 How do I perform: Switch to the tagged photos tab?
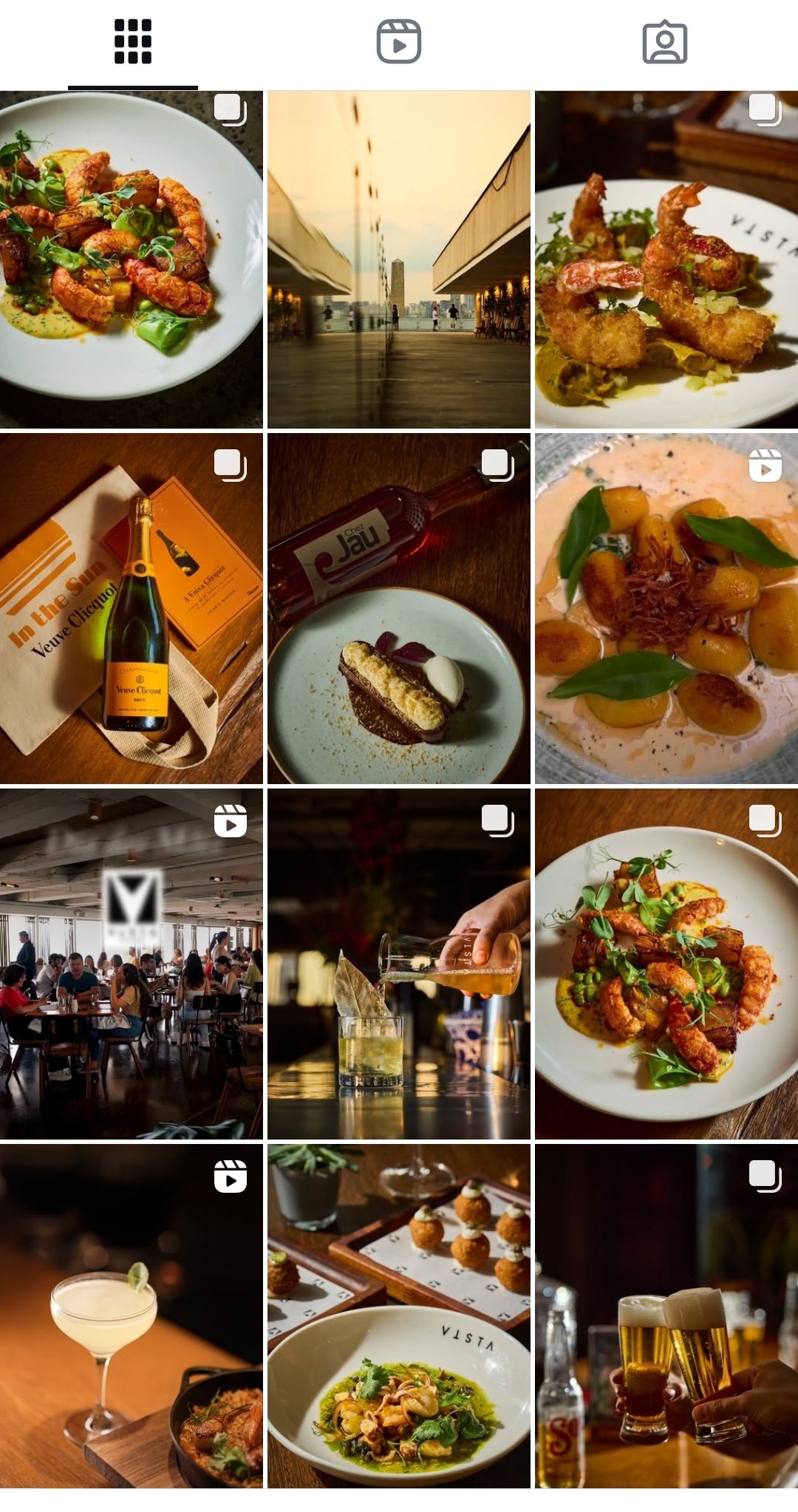(x=664, y=42)
